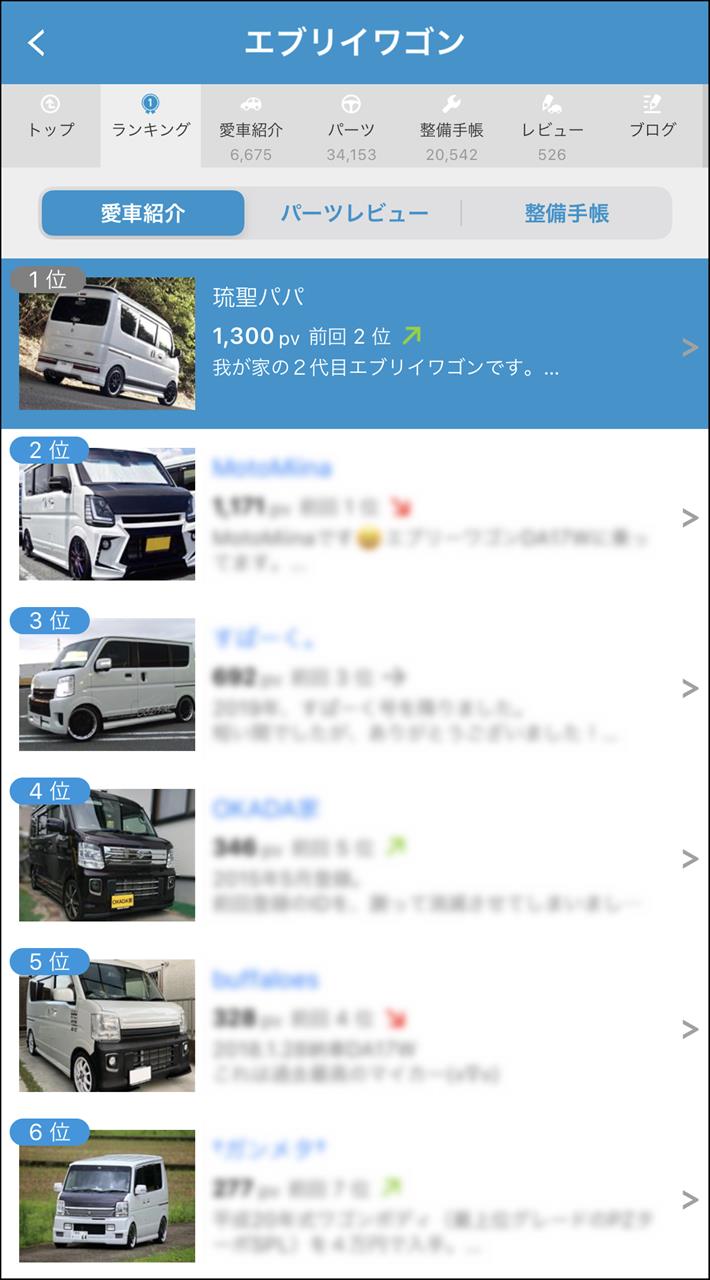Open the 3位 ranked car entry
The height and width of the screenshot is (1280, 710).
click(355, 687)
